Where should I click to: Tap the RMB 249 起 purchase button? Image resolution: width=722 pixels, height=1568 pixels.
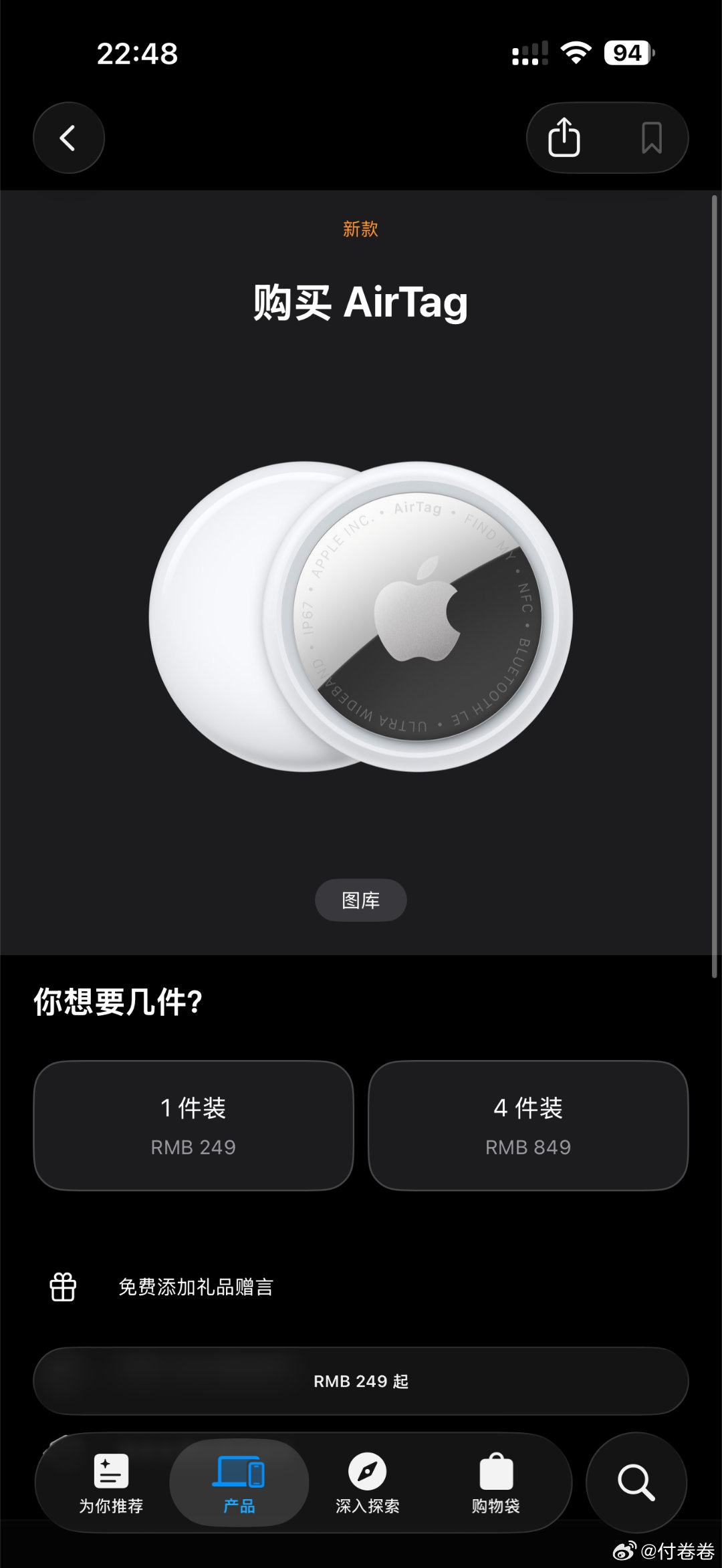(x=360, y=1380)
